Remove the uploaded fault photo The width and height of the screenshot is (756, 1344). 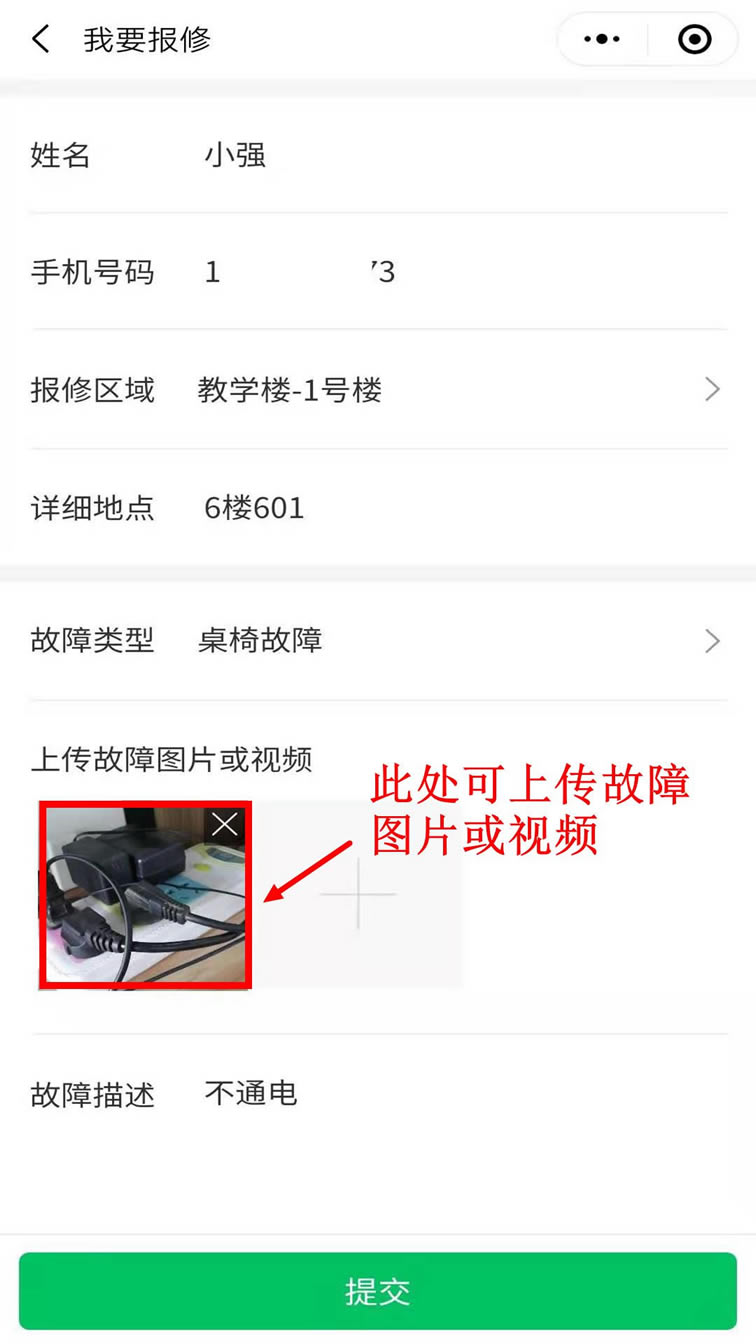(225, 824)
